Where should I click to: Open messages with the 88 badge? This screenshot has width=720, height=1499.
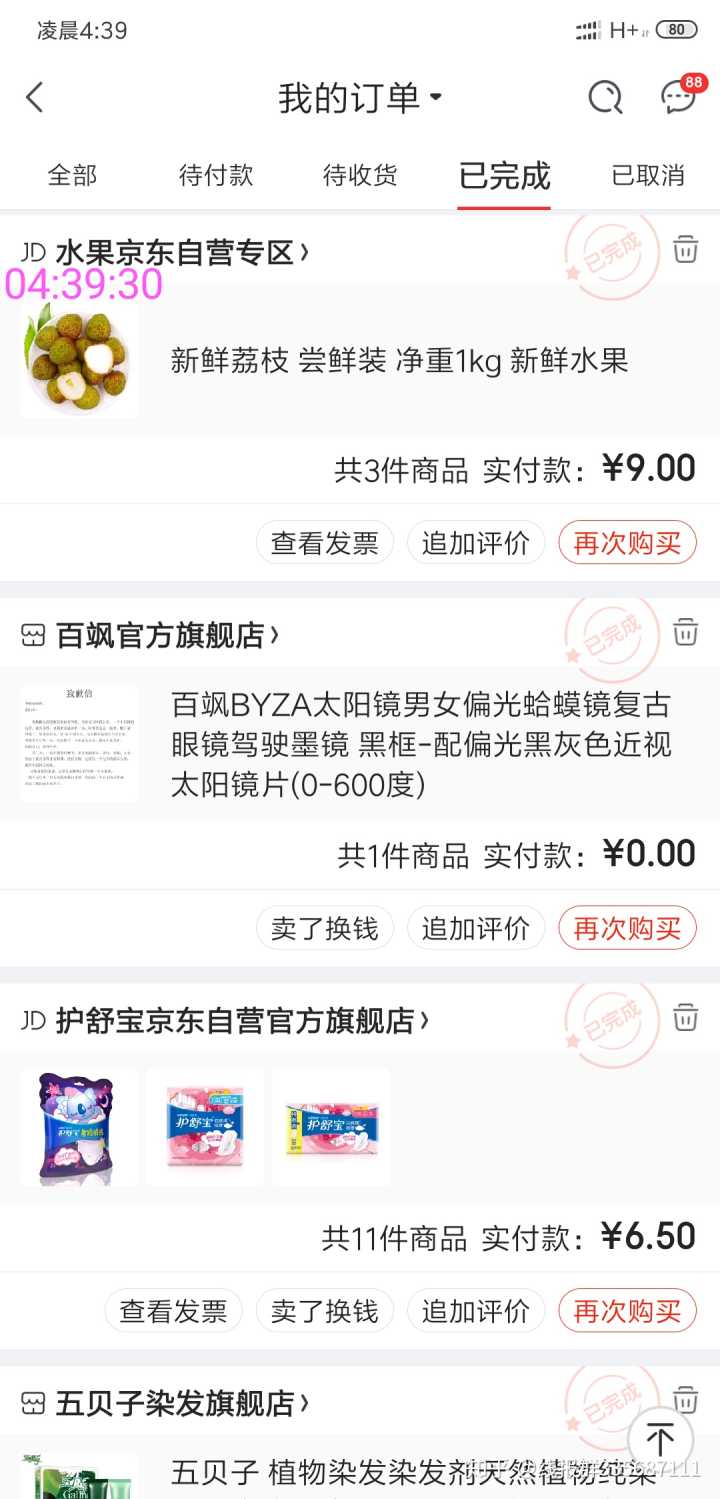pyautogui.click(x=679, y=98)
